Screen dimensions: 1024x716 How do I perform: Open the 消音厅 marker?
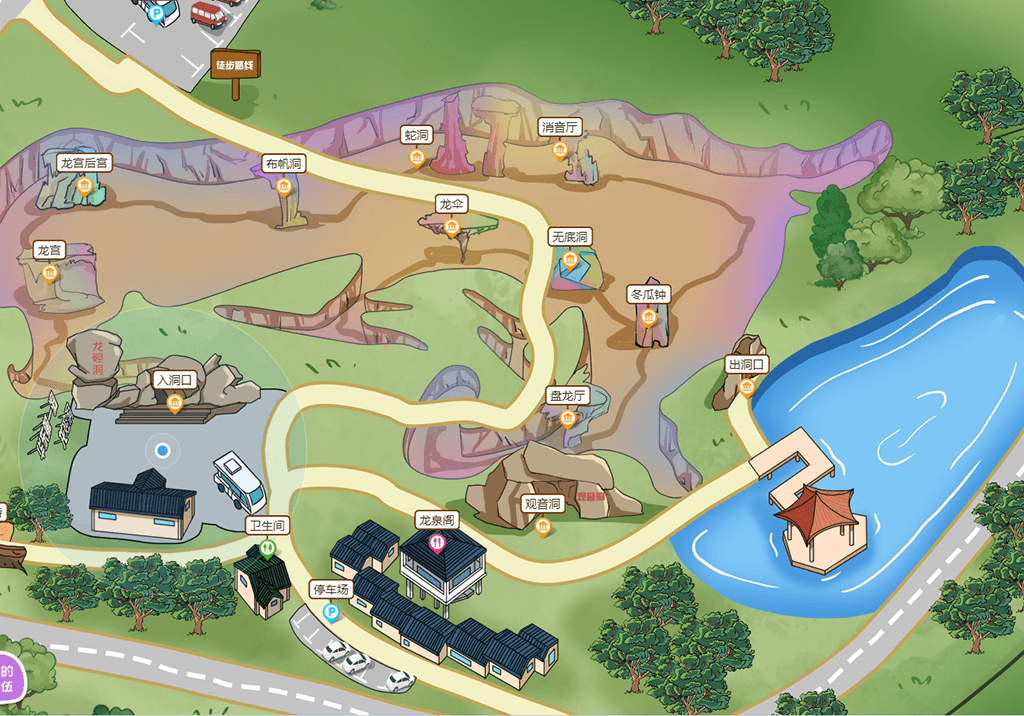coord(560,149)
